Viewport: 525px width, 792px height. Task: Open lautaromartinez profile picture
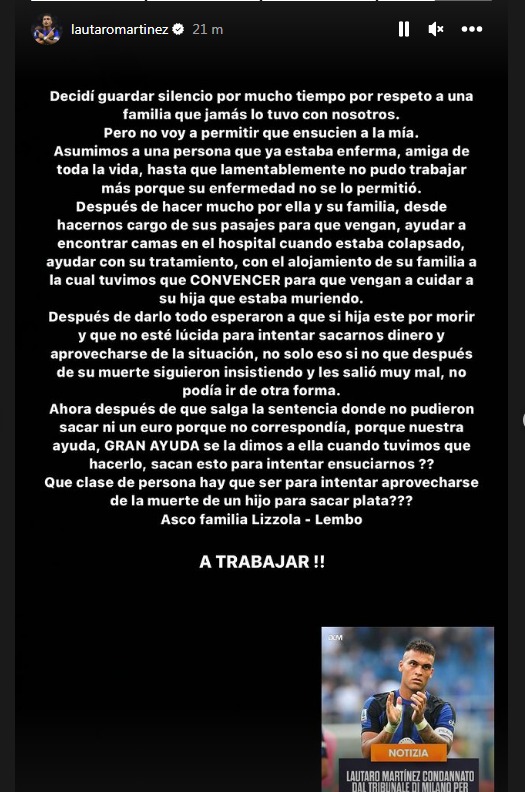point(47,30)
